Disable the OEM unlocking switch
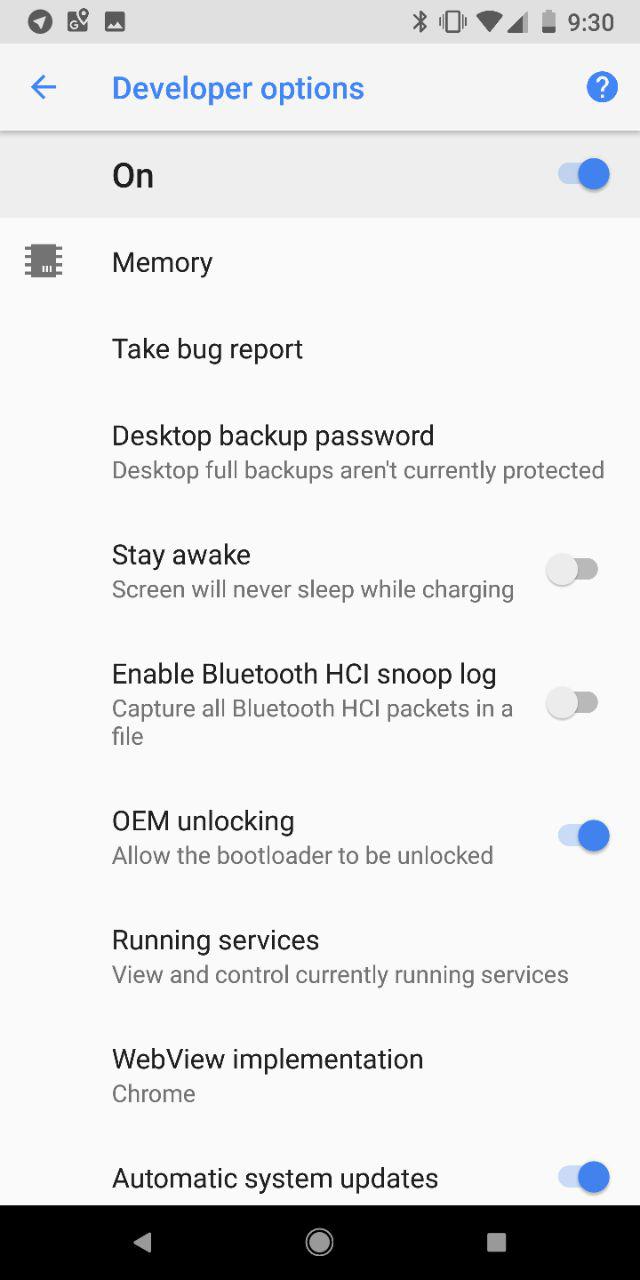 (x=584, y=835)
